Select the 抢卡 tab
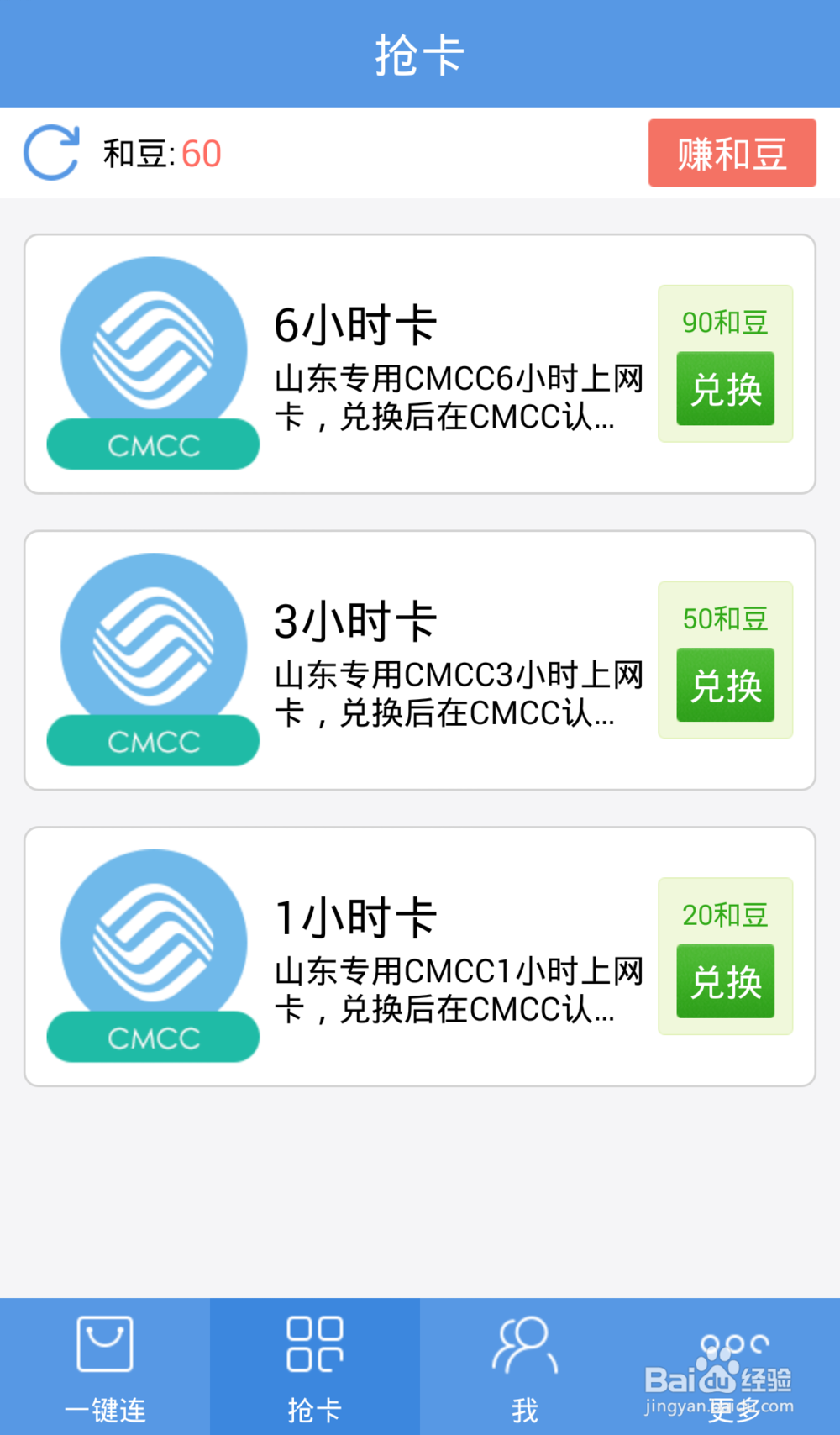 click(315, 1367)
